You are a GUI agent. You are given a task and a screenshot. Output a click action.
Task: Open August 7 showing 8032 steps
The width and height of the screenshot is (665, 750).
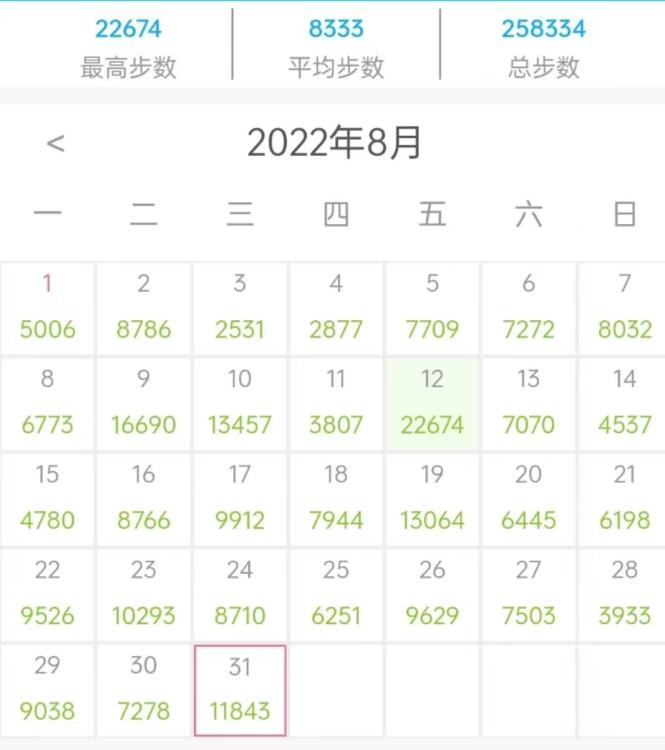(624, 307)
